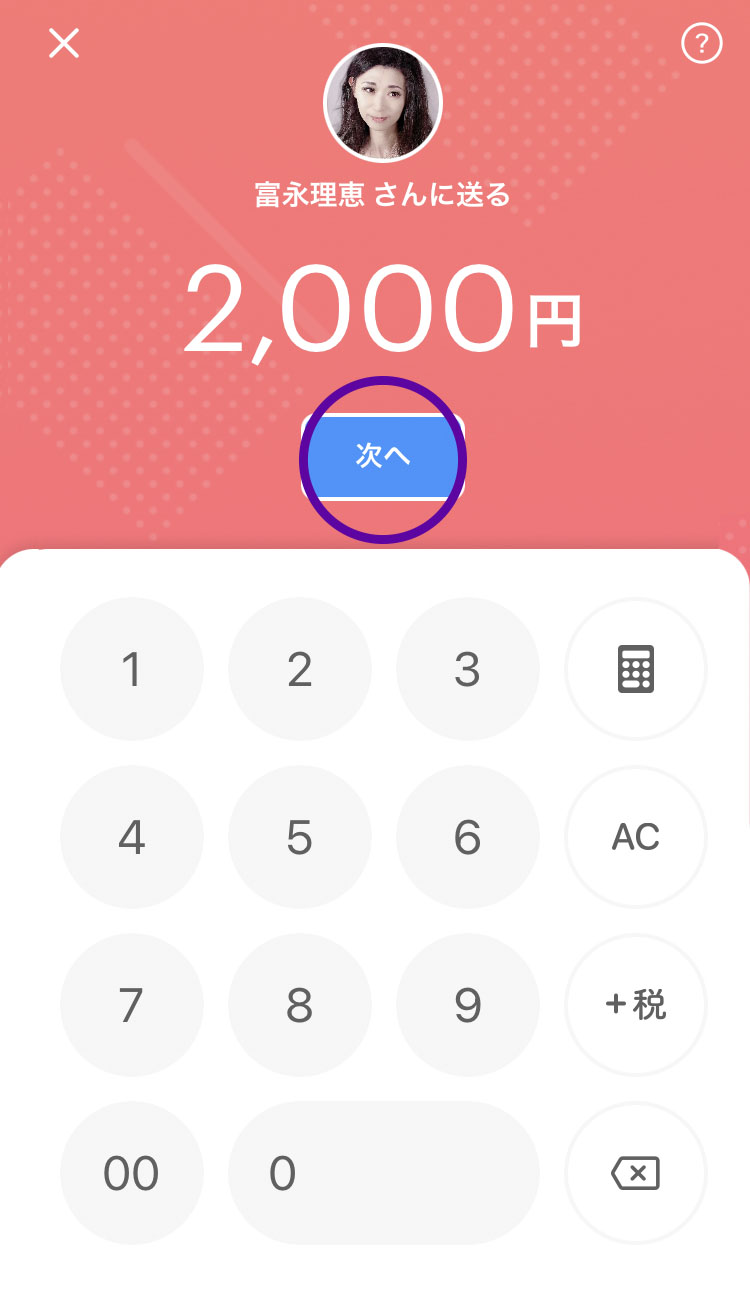The height and width of the screenshot is (1293, 750).
Task: Enter digit 7 on the keypad
Action: click(132, 1006)
